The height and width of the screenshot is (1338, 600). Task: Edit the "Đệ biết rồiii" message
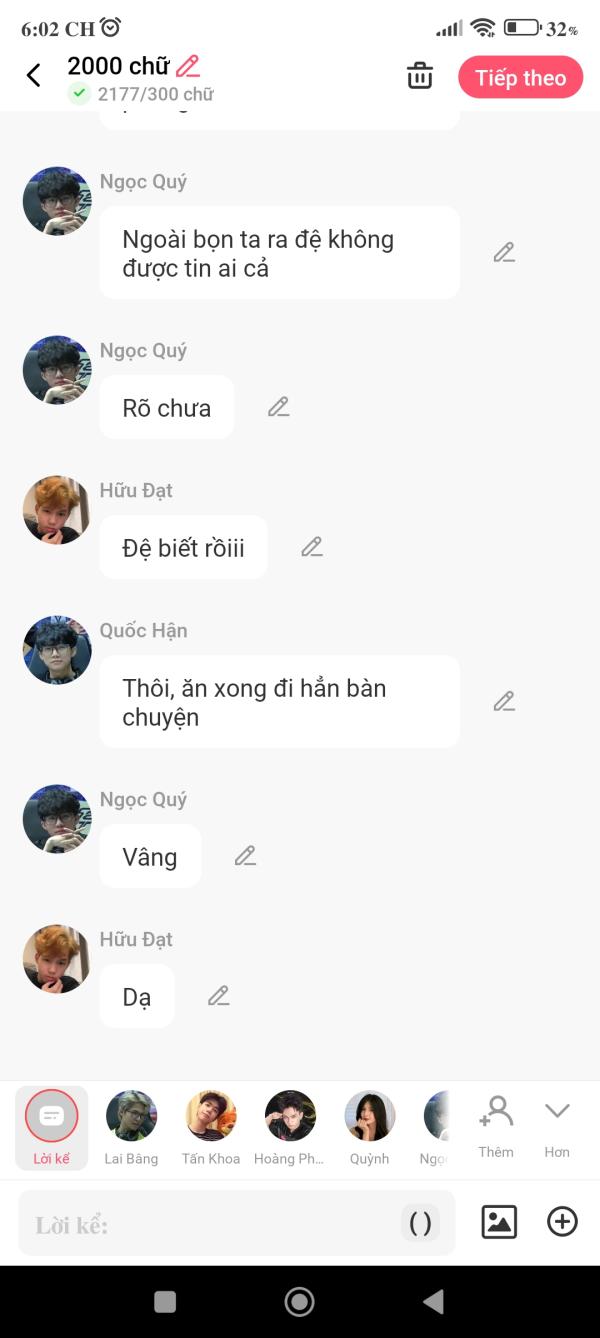(312, 547)
